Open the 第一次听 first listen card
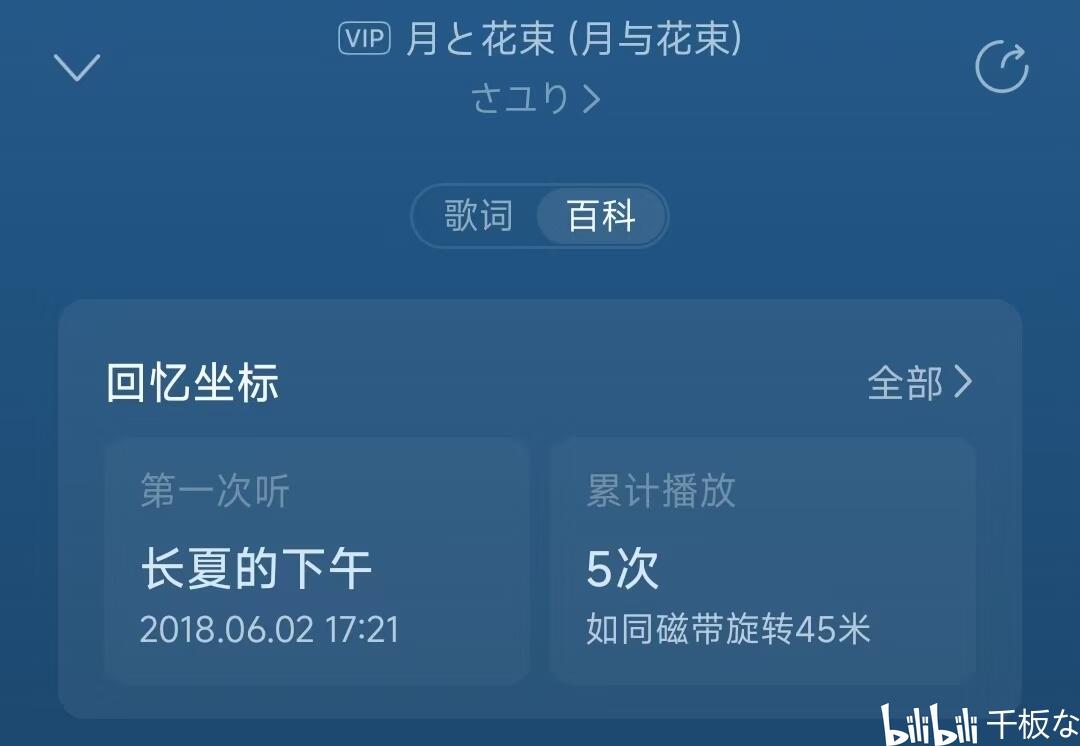The height and width of the screenshot is (746, 1080). (x=317, y=561)
